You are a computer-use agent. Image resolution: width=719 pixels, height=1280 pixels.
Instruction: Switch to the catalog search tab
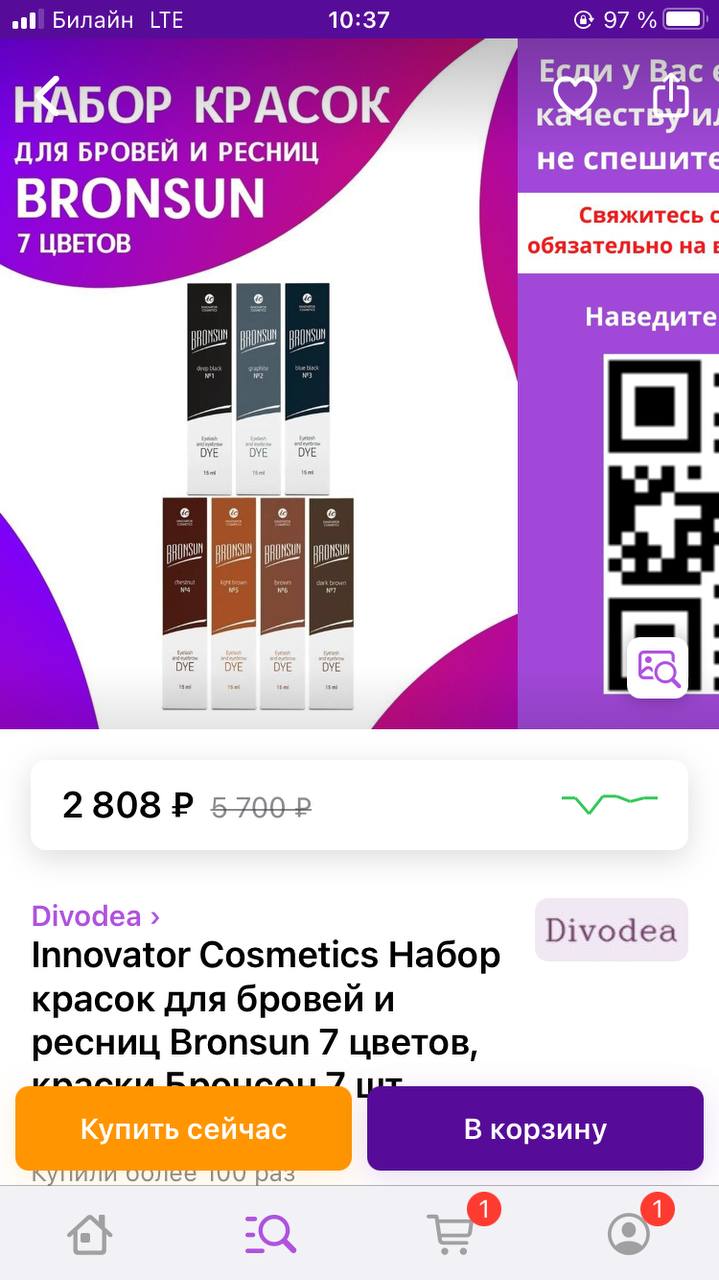[270, 1234]
